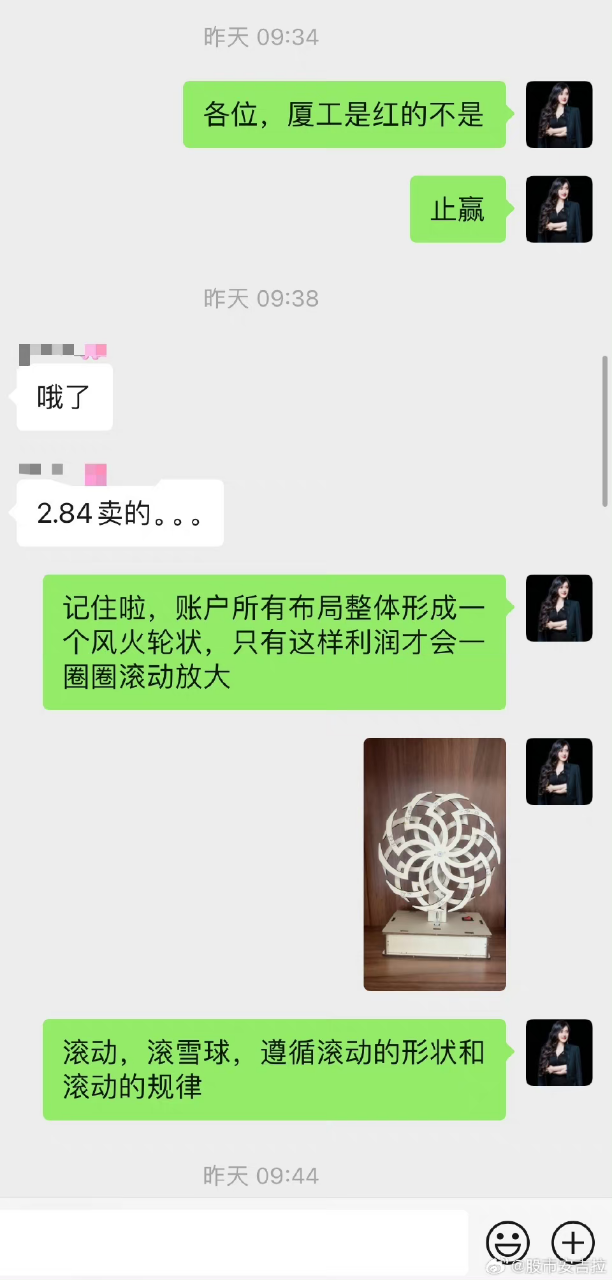This screenshot has height=1280, width=612.
Task: Open the plus attachment menu
Action: point(573,1242)
